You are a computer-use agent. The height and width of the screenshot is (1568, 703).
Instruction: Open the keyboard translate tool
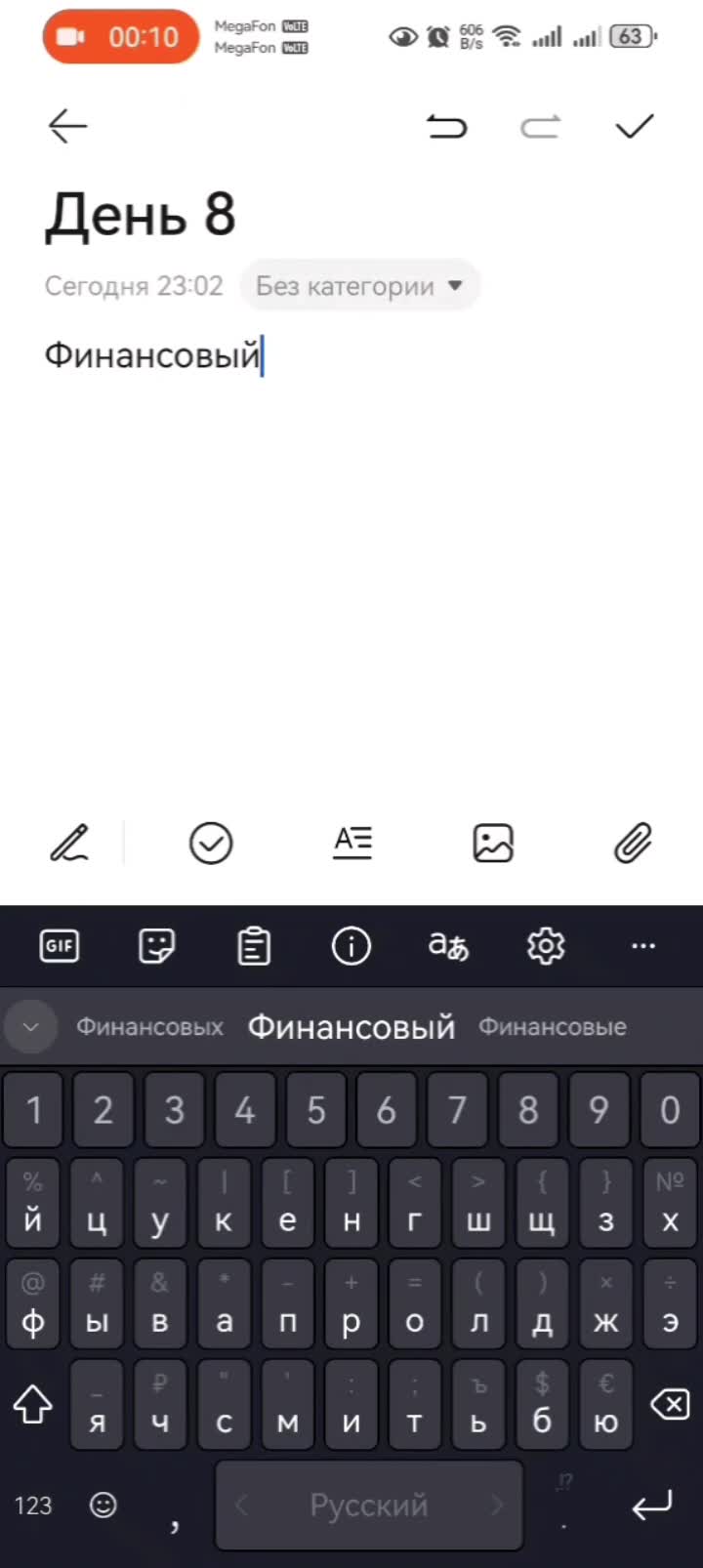click(x=448, y=945)
